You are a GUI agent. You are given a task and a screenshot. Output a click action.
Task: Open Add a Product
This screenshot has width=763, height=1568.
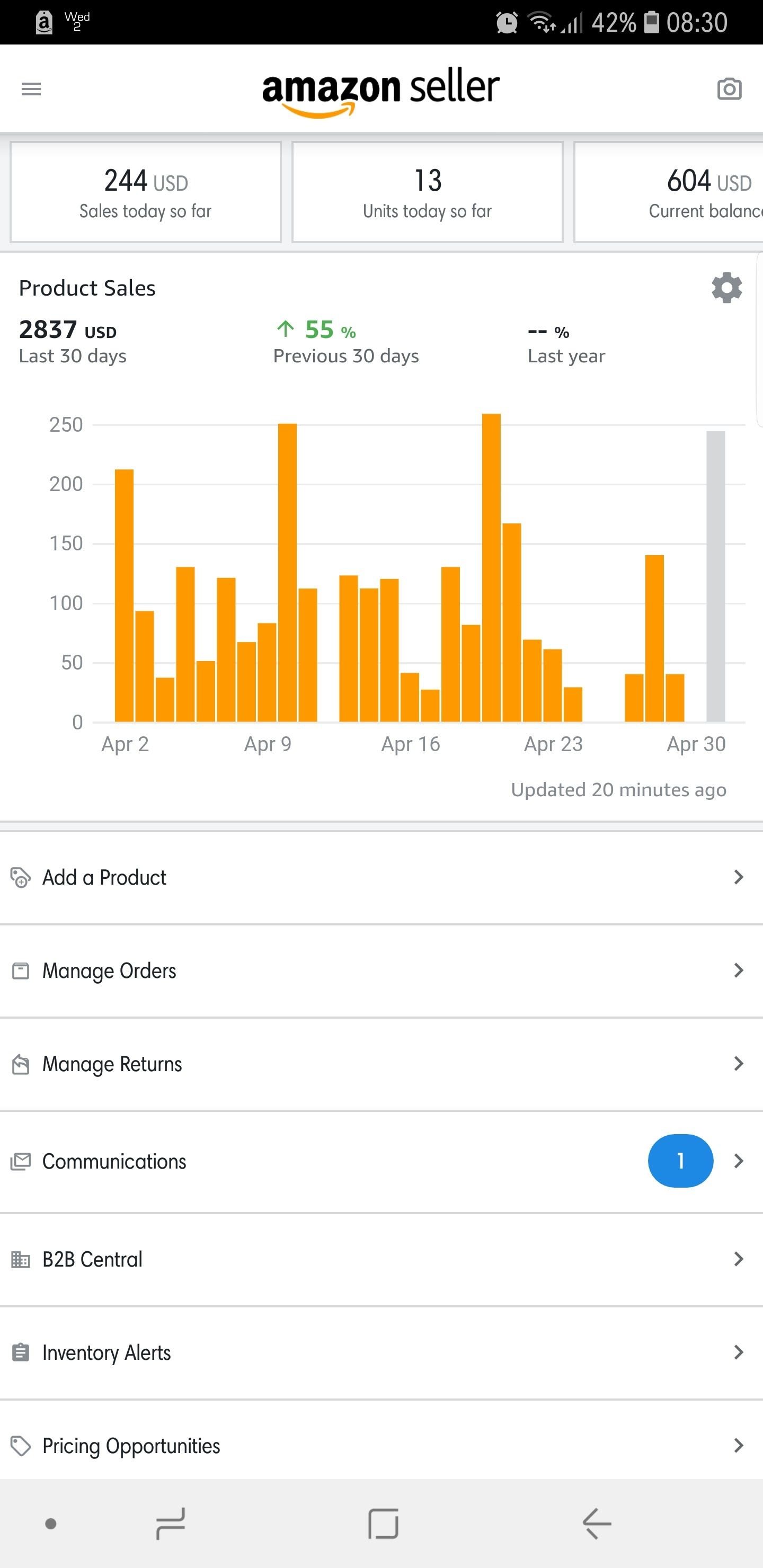381,878
